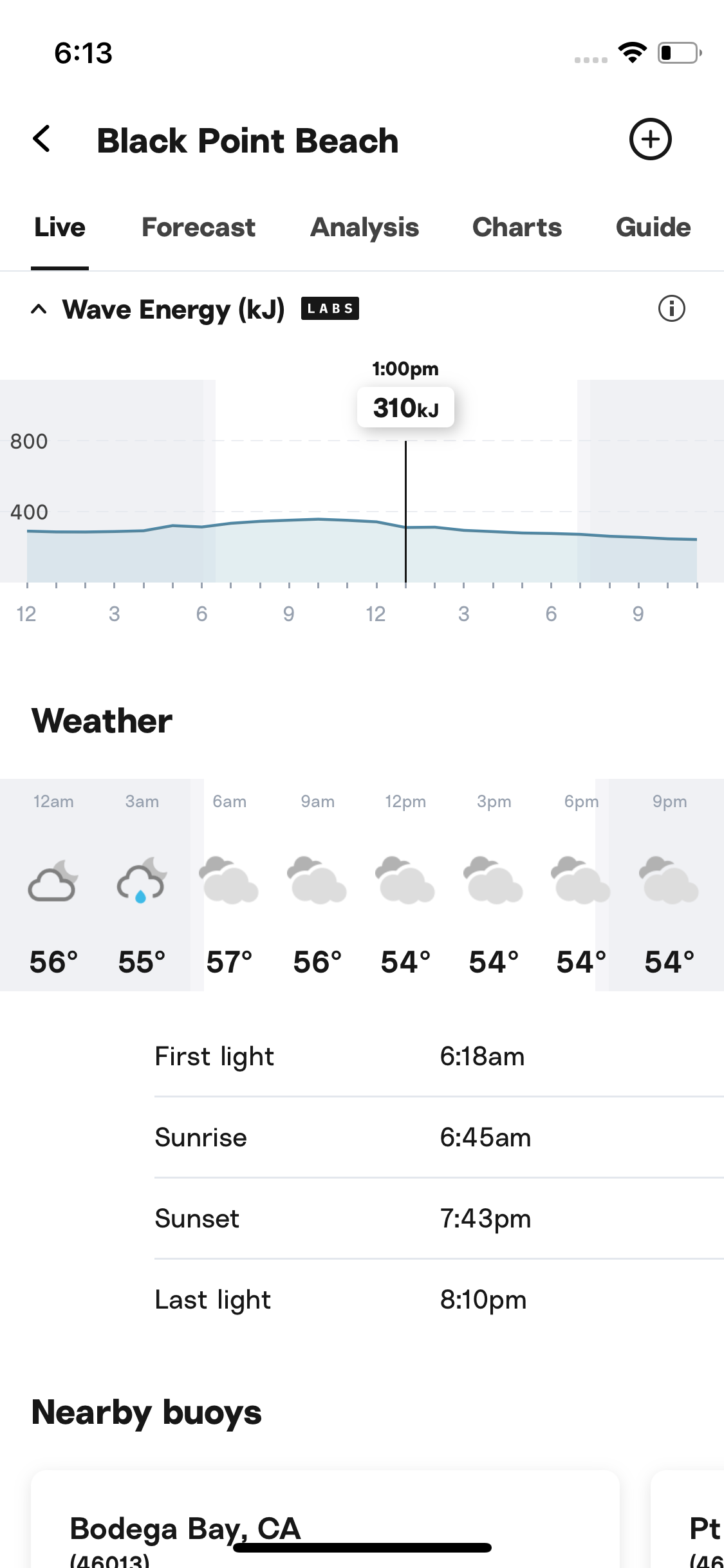Add Black Point Beach with the plus icon
This screenshot has width=724, height=1568.
point(650,139)
